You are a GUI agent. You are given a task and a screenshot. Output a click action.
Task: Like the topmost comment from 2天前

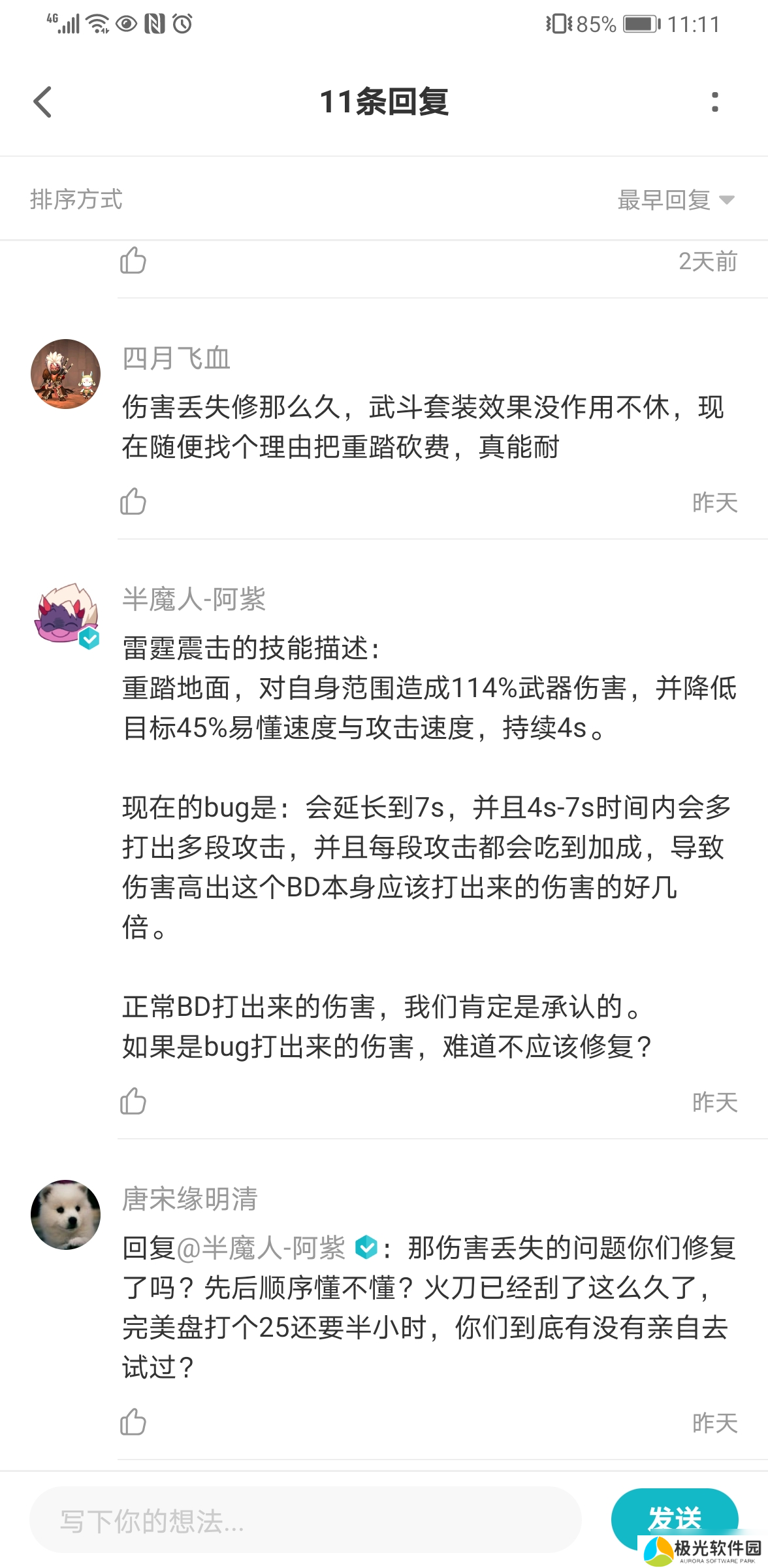click(x=133, y=261)
